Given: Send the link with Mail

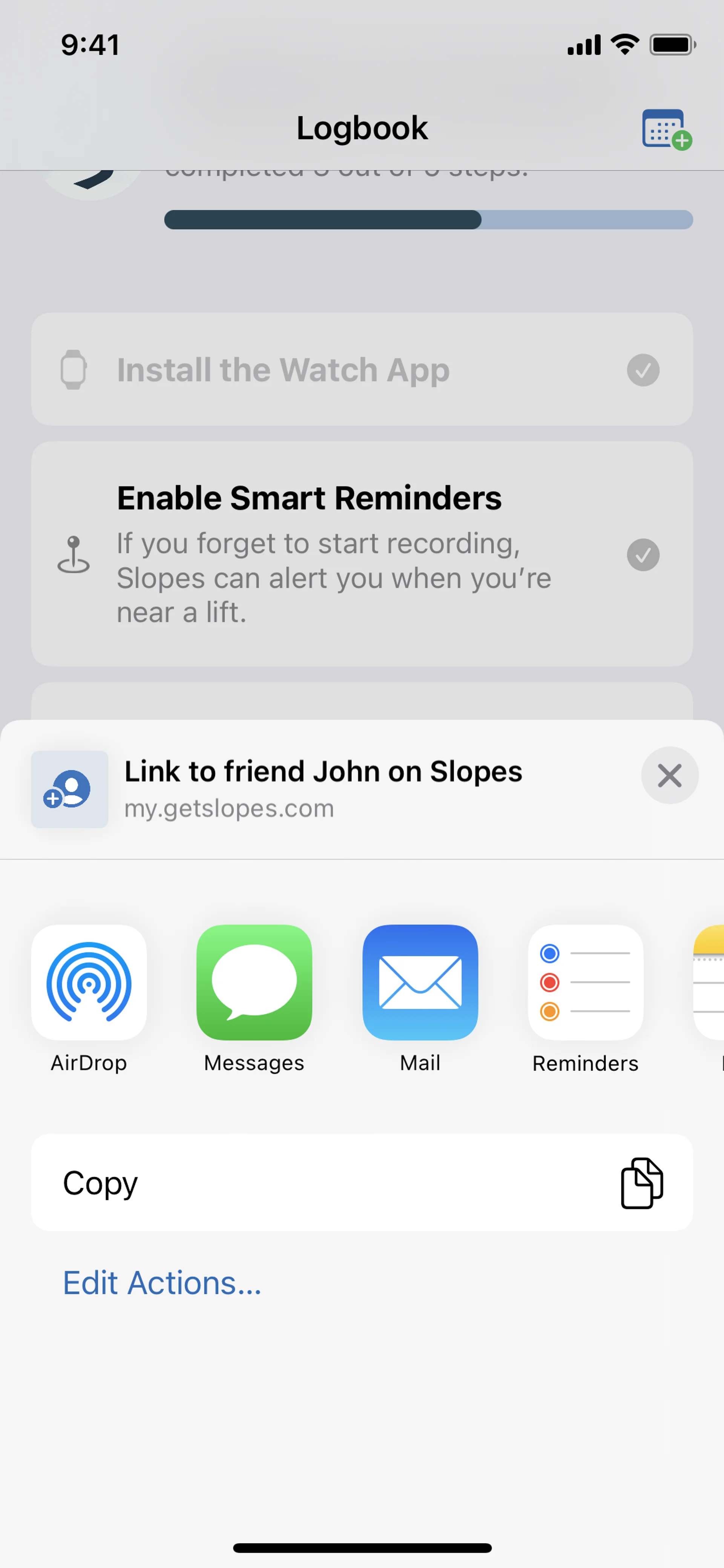Looking at the screenshot, I should pos(420,982).
